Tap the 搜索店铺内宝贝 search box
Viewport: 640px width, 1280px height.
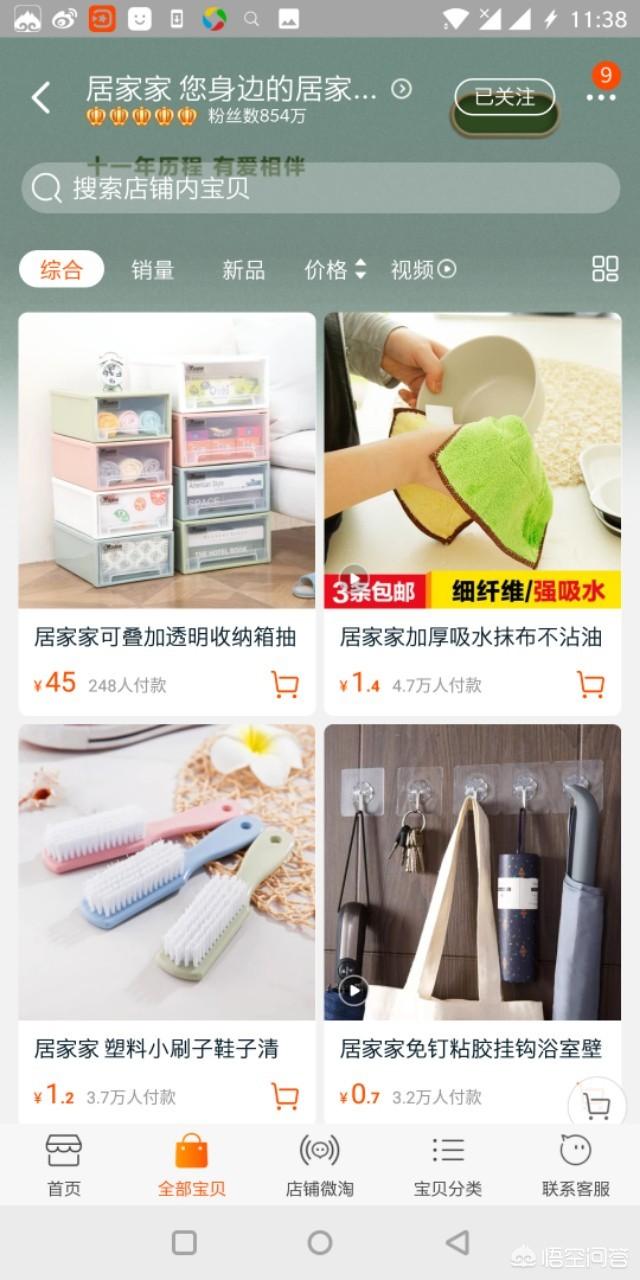(320, 188)
